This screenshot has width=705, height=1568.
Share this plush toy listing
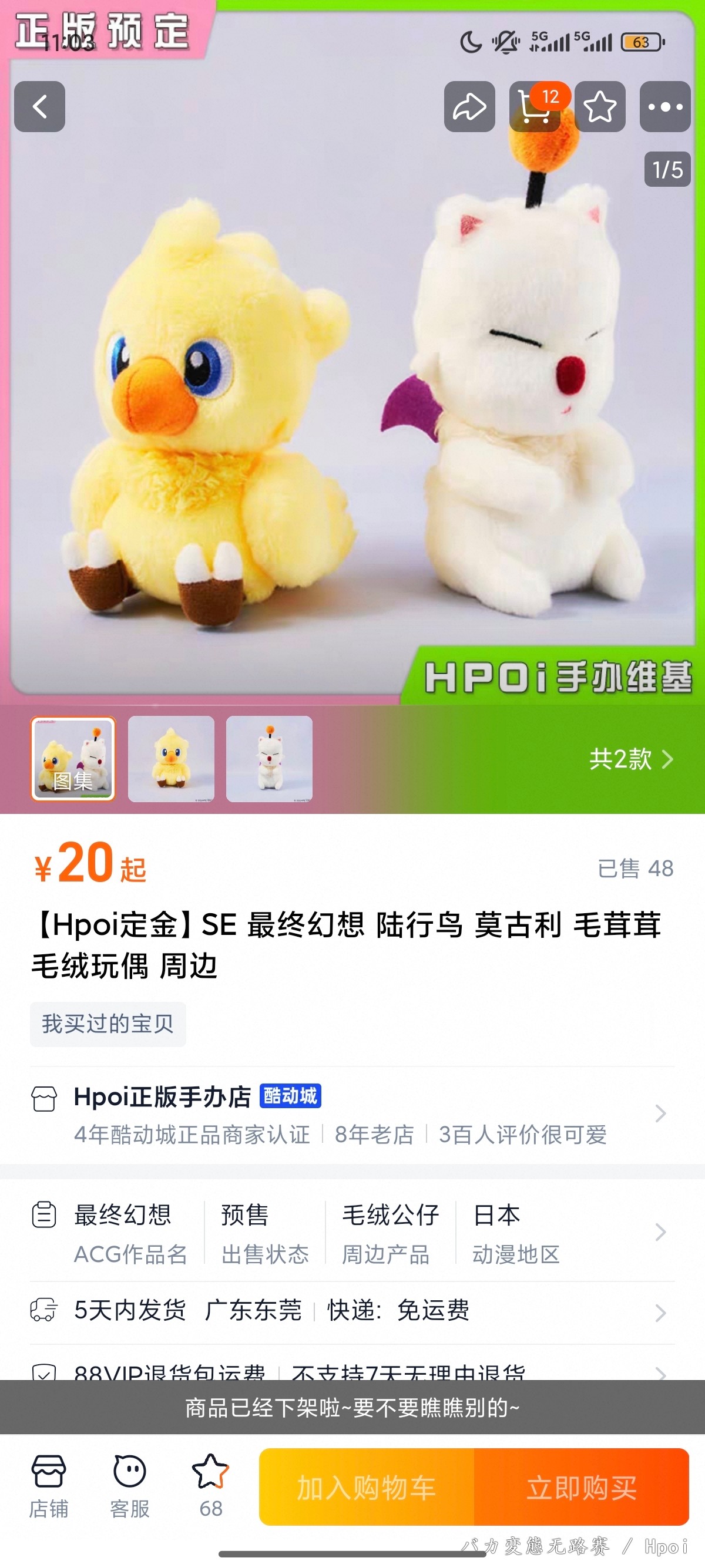(469, 106)
